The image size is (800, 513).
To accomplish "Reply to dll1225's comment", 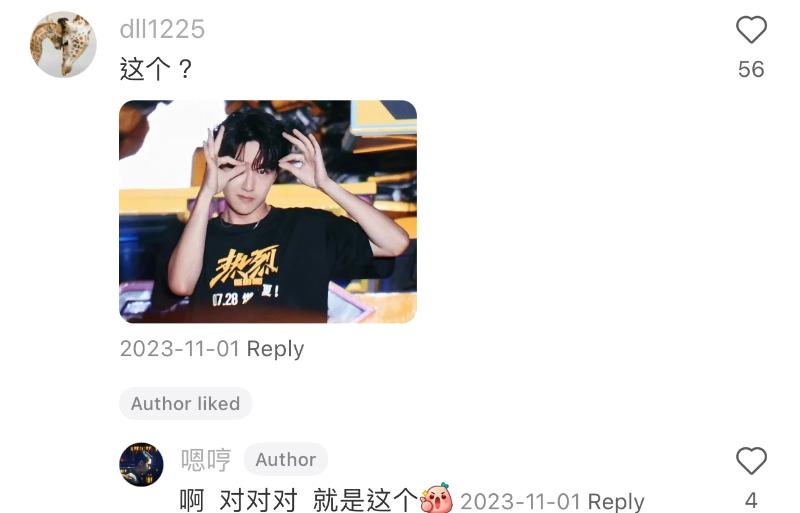I will pyautogui.click(x=275, y=349).
